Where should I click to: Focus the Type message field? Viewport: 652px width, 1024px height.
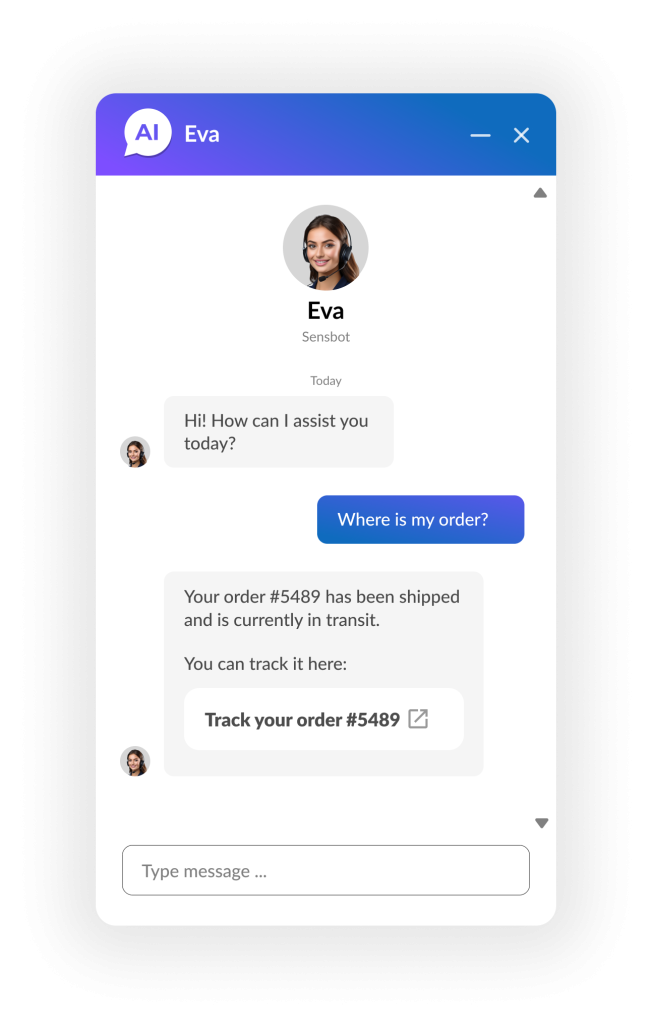coord(325,870)
